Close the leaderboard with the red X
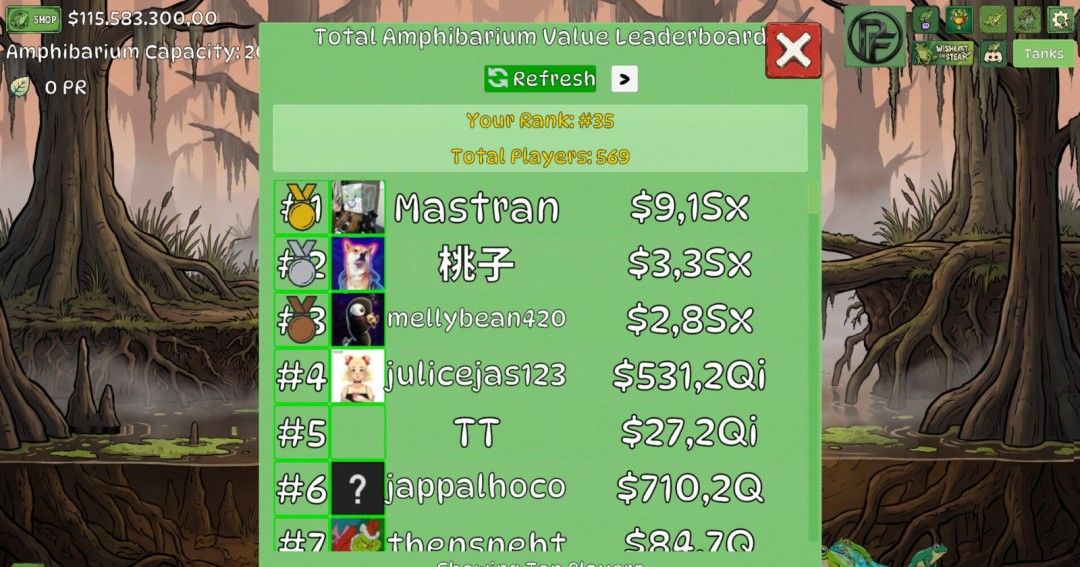Screen dimensions: 1080x567 click(x=793, y=50)
